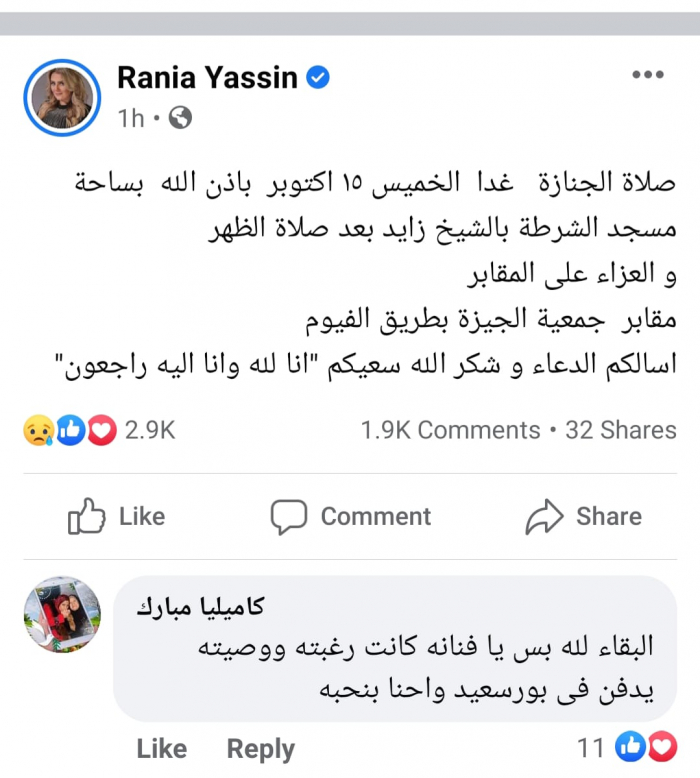Like كاميليا مبارك's comment

pos(161,748)
